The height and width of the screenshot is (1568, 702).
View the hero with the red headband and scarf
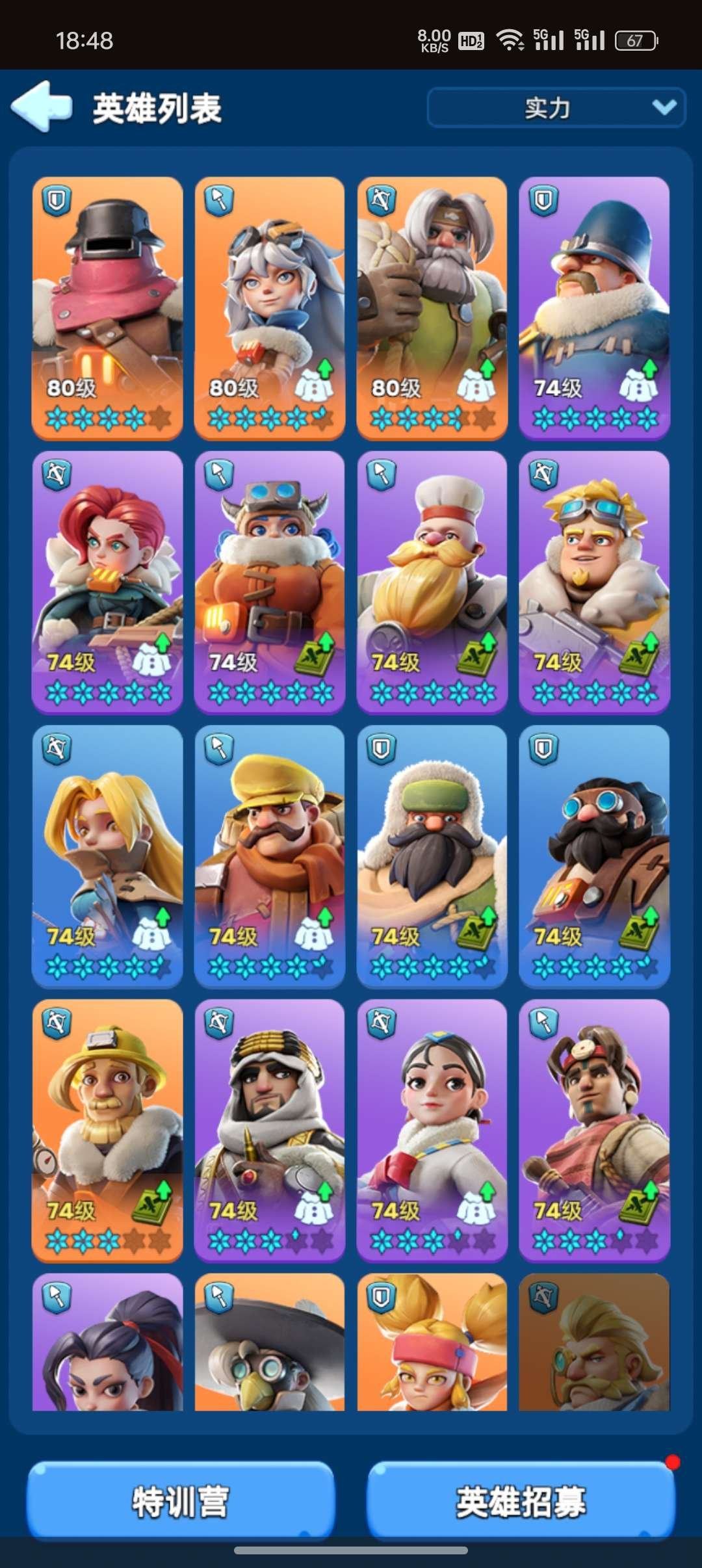[594, 1130]
